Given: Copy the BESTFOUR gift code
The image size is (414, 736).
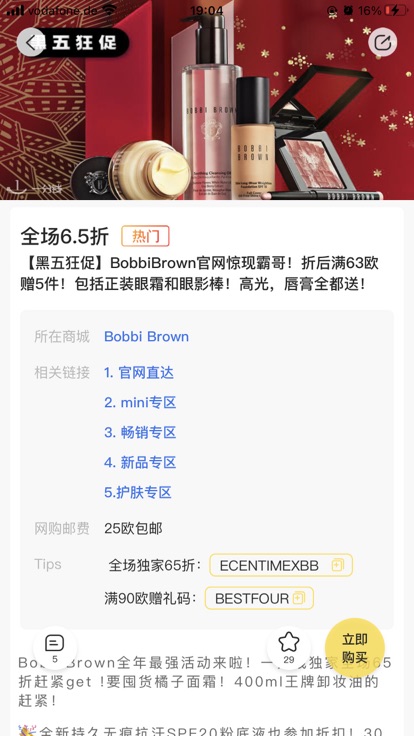Looking at the screenshot, I should (259, 598).
